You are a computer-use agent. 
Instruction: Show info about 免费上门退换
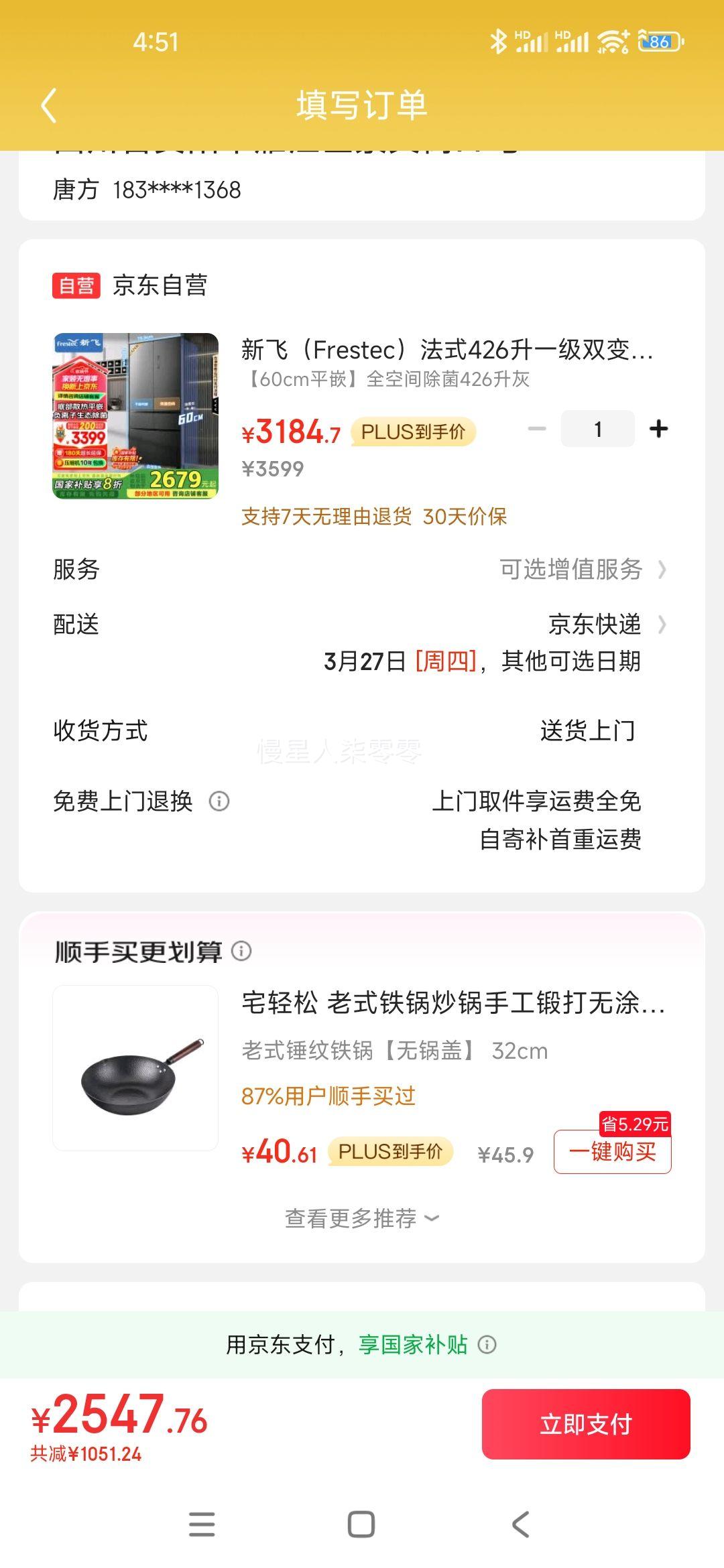coord(219,801)
